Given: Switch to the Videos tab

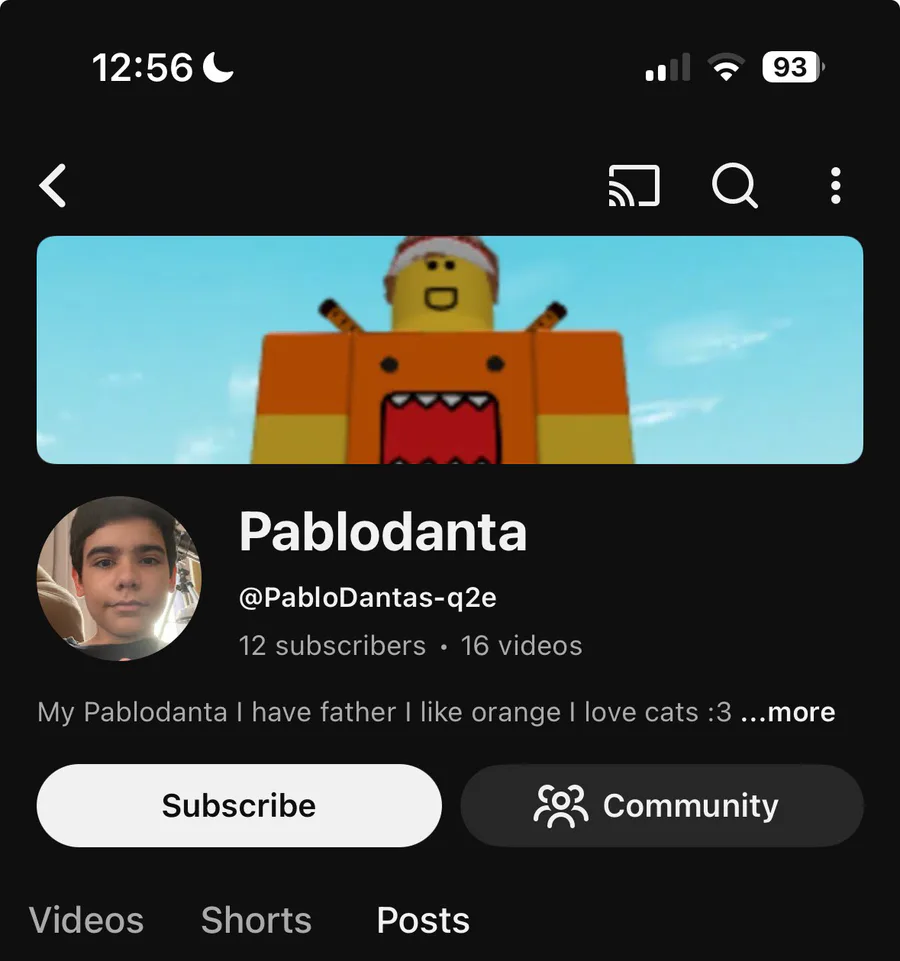Looking at the screenshot, I should coord(86,920).
